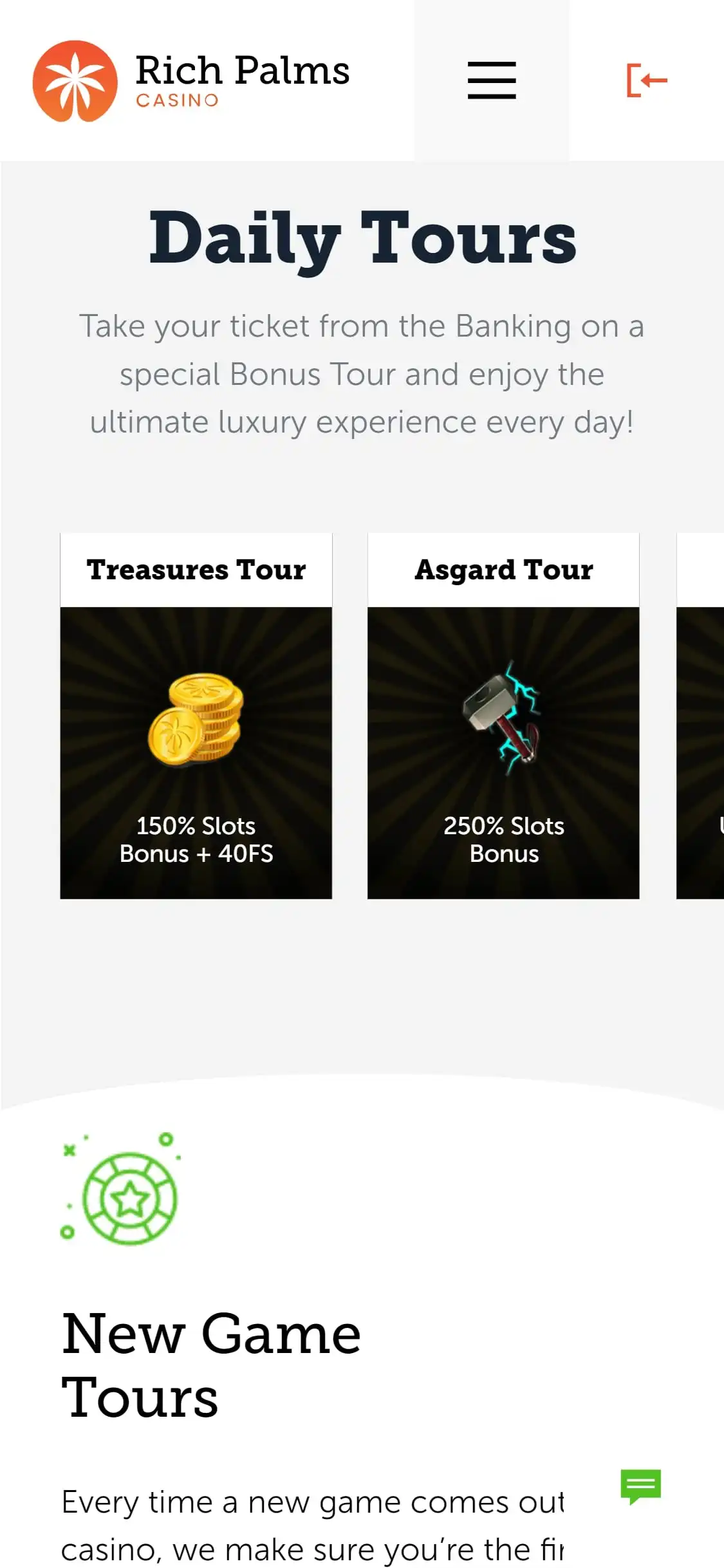Go to Rich Palms Casino home logo
This screenshot has height=1568, width=724.
191,81
